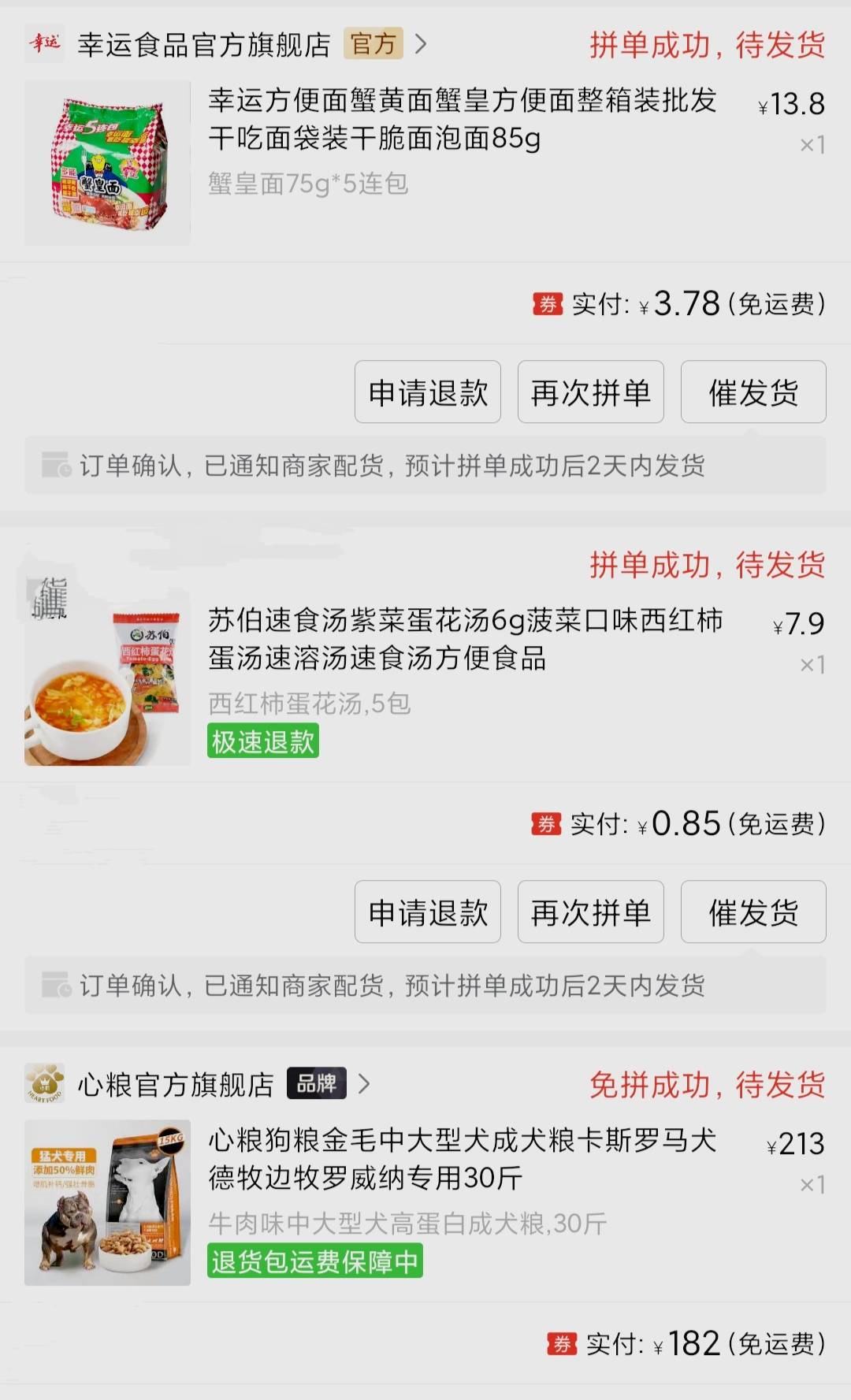Click shipping icon before second 订单确认 notice
The image size is (851, 1400).
pyautogui.click(x=54, y=985)
